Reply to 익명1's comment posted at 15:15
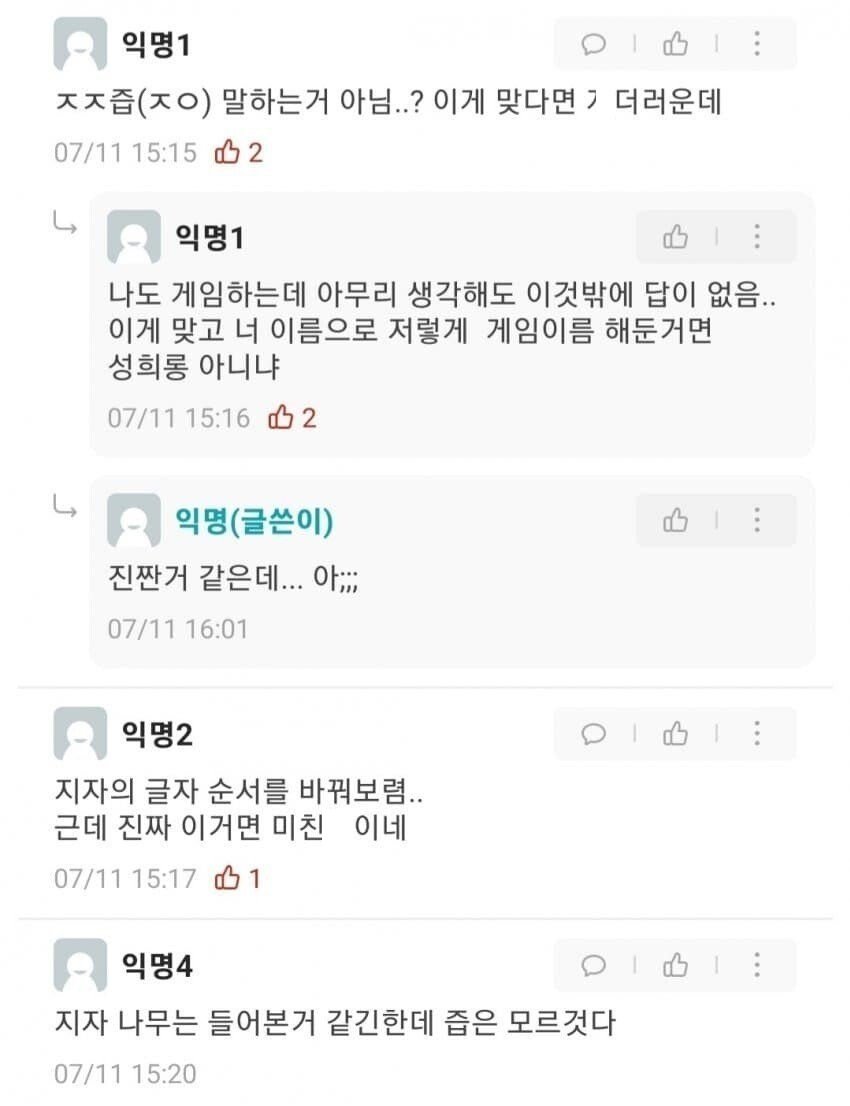The width and height of the screenshot is (850, 1106). coord(594,44)
